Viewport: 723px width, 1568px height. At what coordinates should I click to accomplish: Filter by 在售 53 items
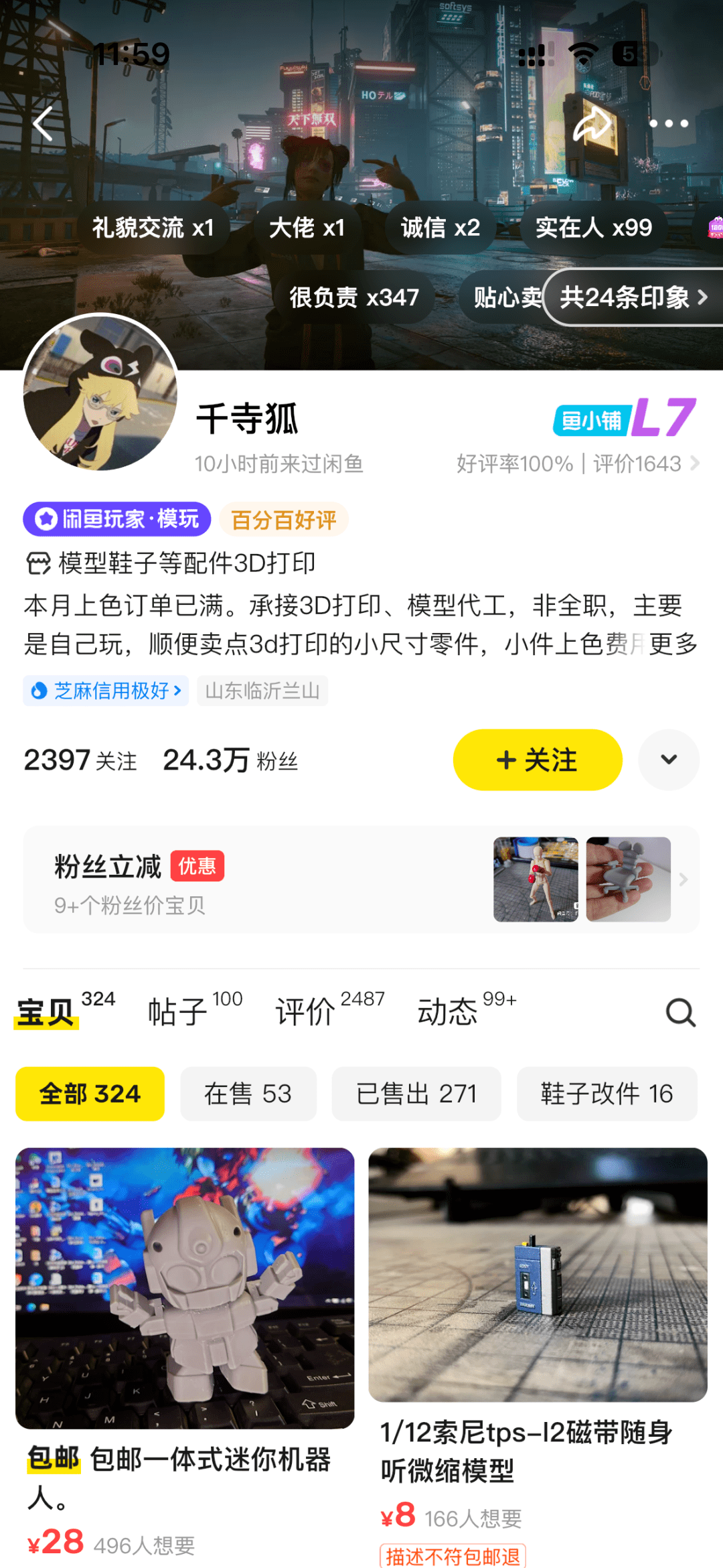point(248,1094)
